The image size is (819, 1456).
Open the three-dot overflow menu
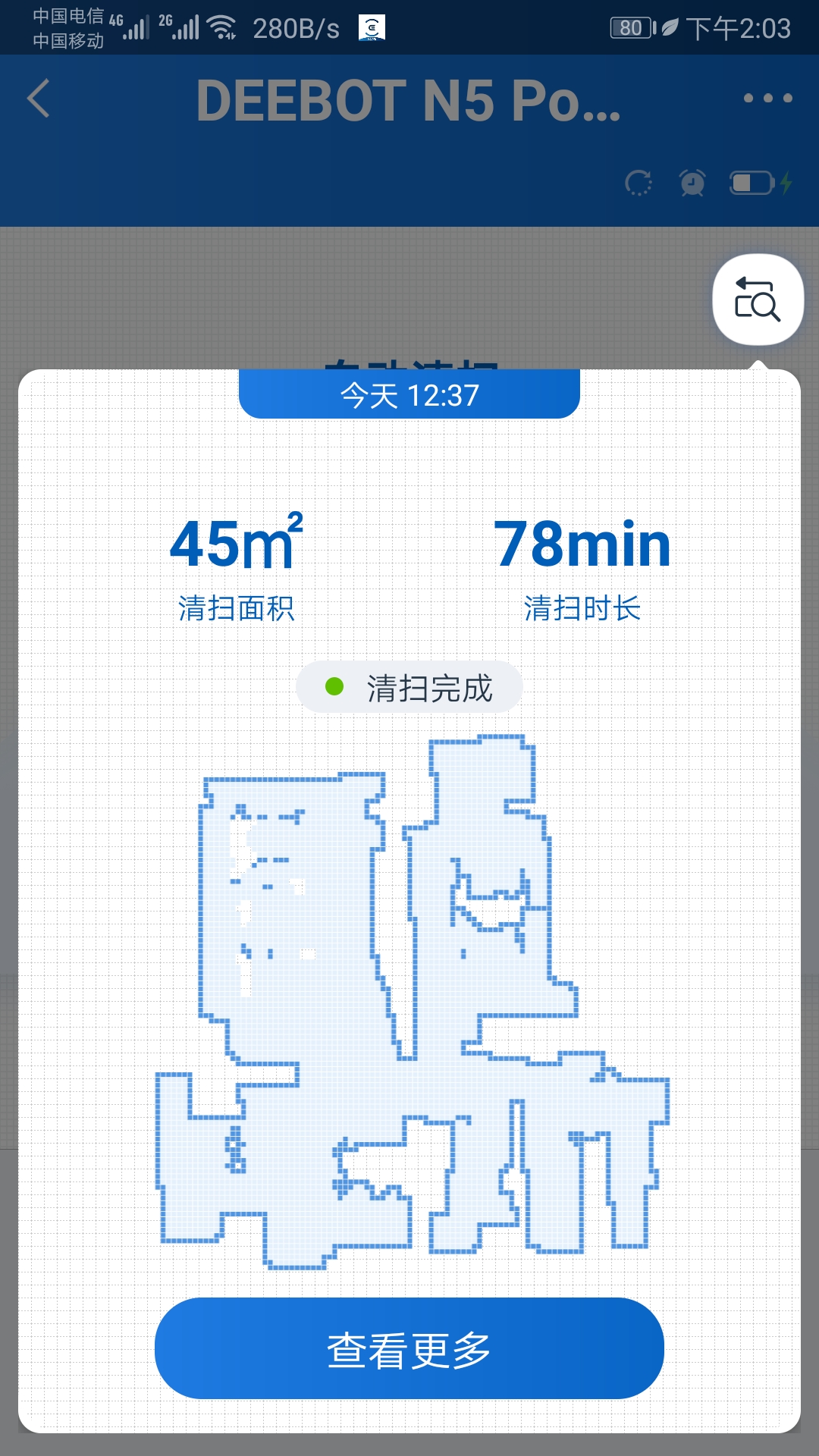coord(767,99)
